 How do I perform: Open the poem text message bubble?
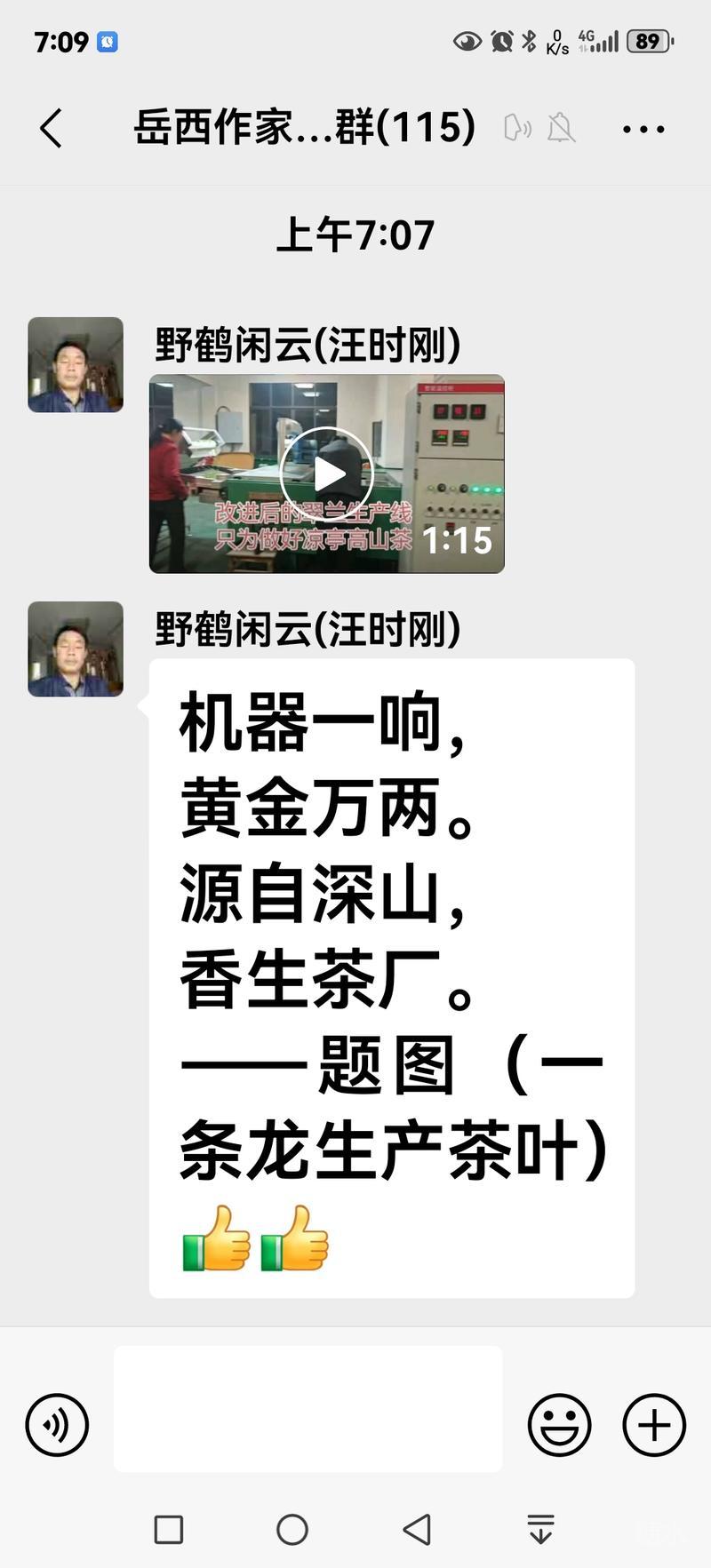pos(391,977)
